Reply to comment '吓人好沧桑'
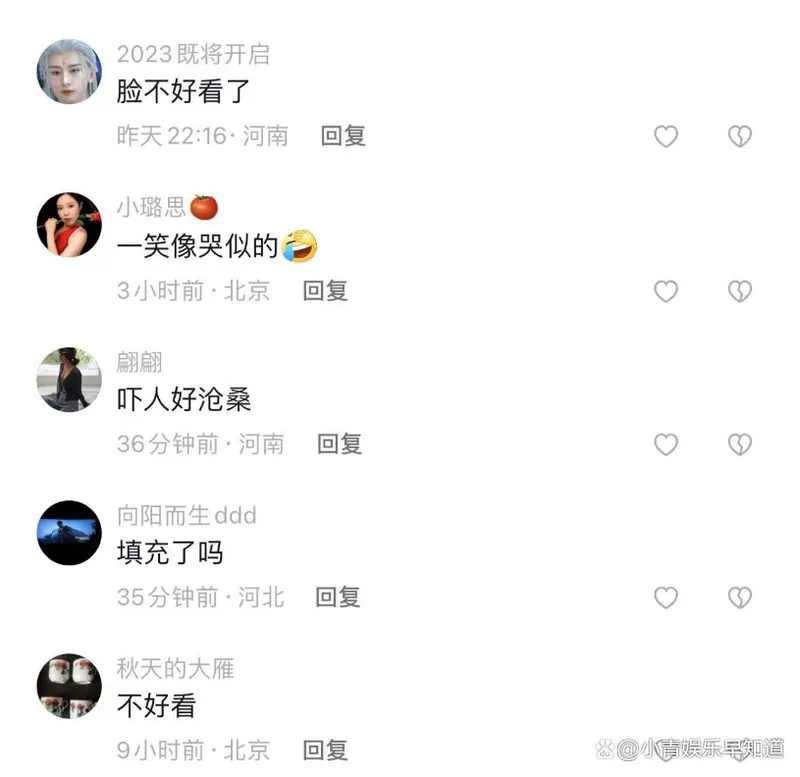Viewport: 800px width, 777px height. [339, 444]
